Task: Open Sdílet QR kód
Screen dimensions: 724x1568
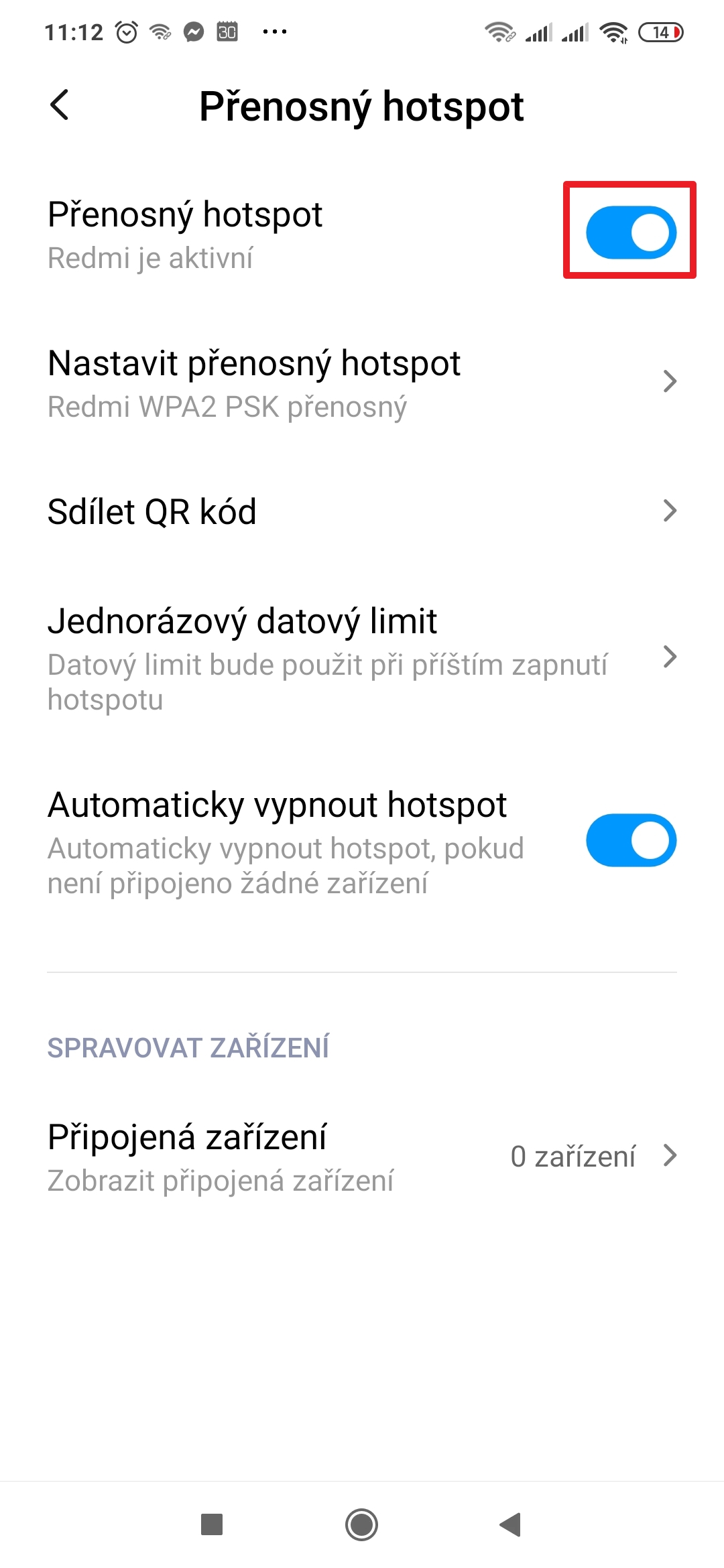Action: click(362, 512)
